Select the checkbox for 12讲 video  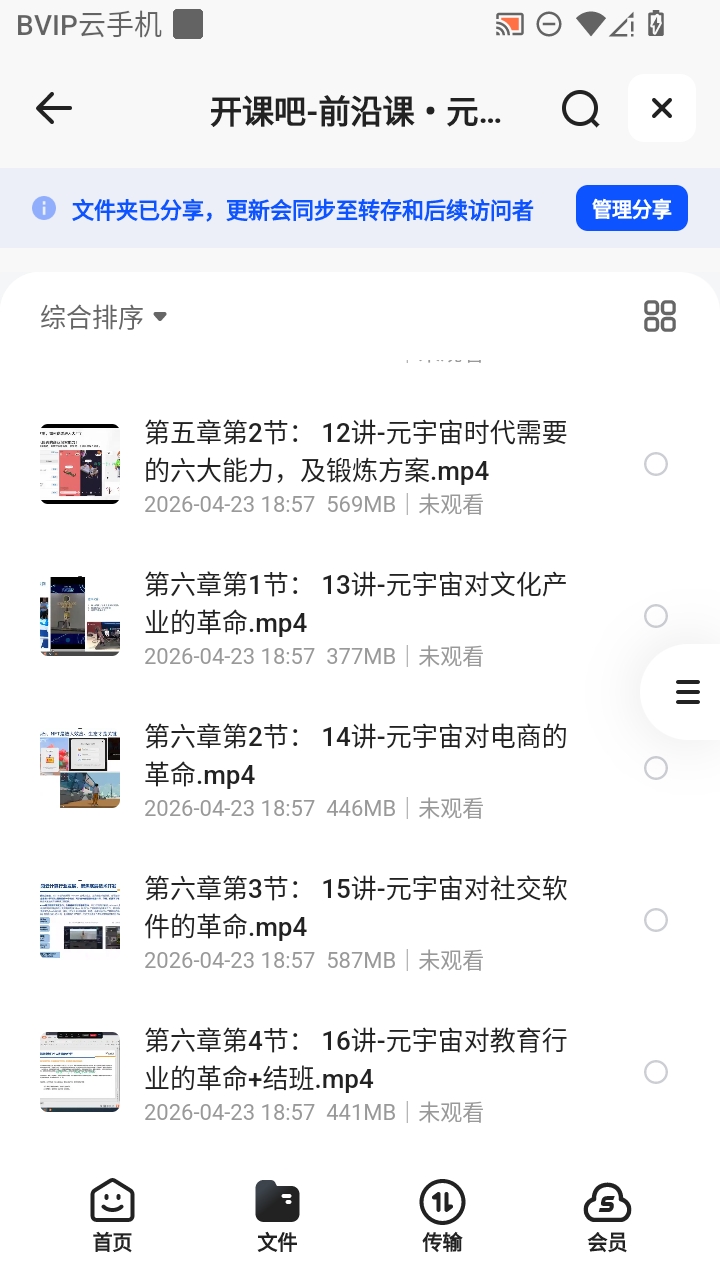pos(656,464)
